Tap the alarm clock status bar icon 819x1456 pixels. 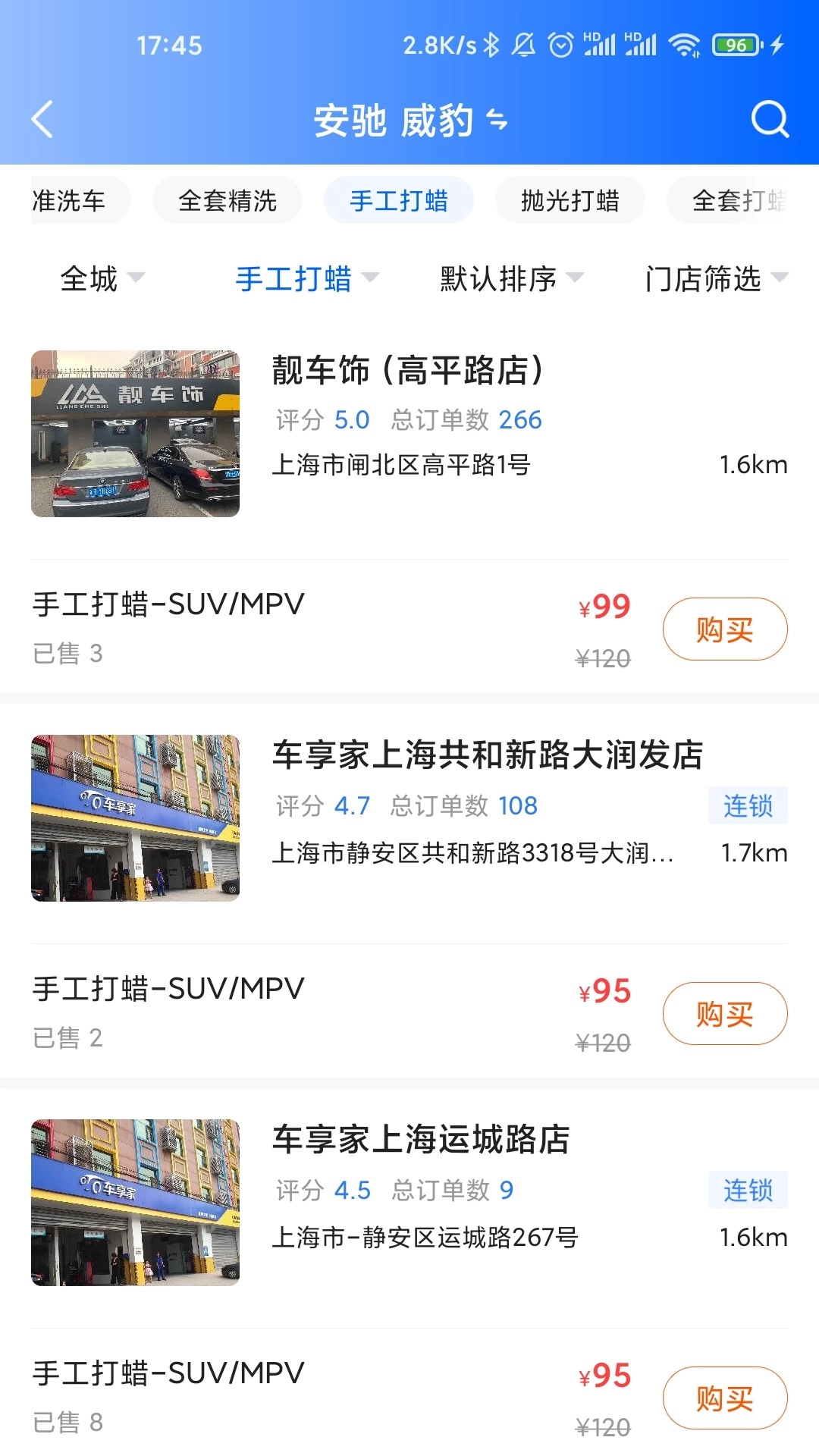tap(560, 45)
